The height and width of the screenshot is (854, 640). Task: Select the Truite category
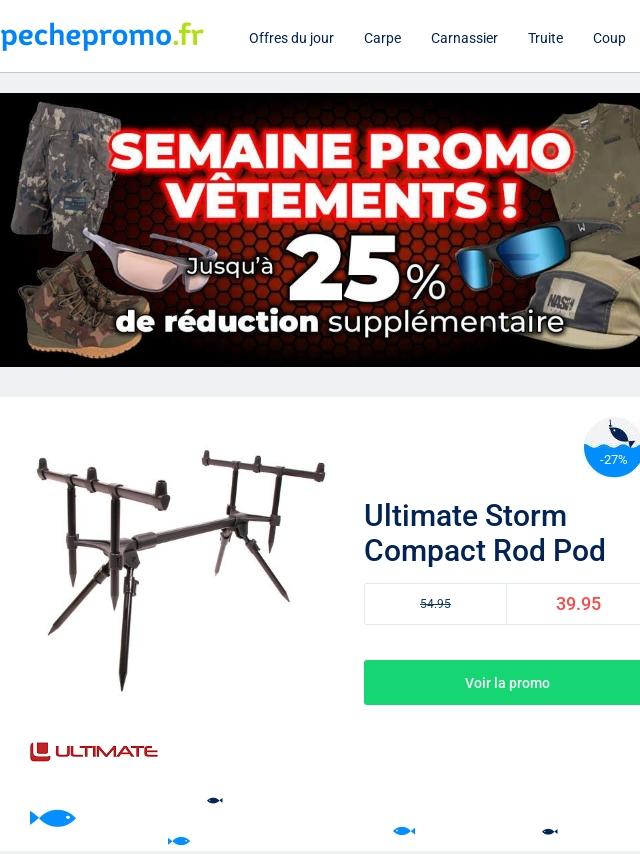click(x=545, y=38)
